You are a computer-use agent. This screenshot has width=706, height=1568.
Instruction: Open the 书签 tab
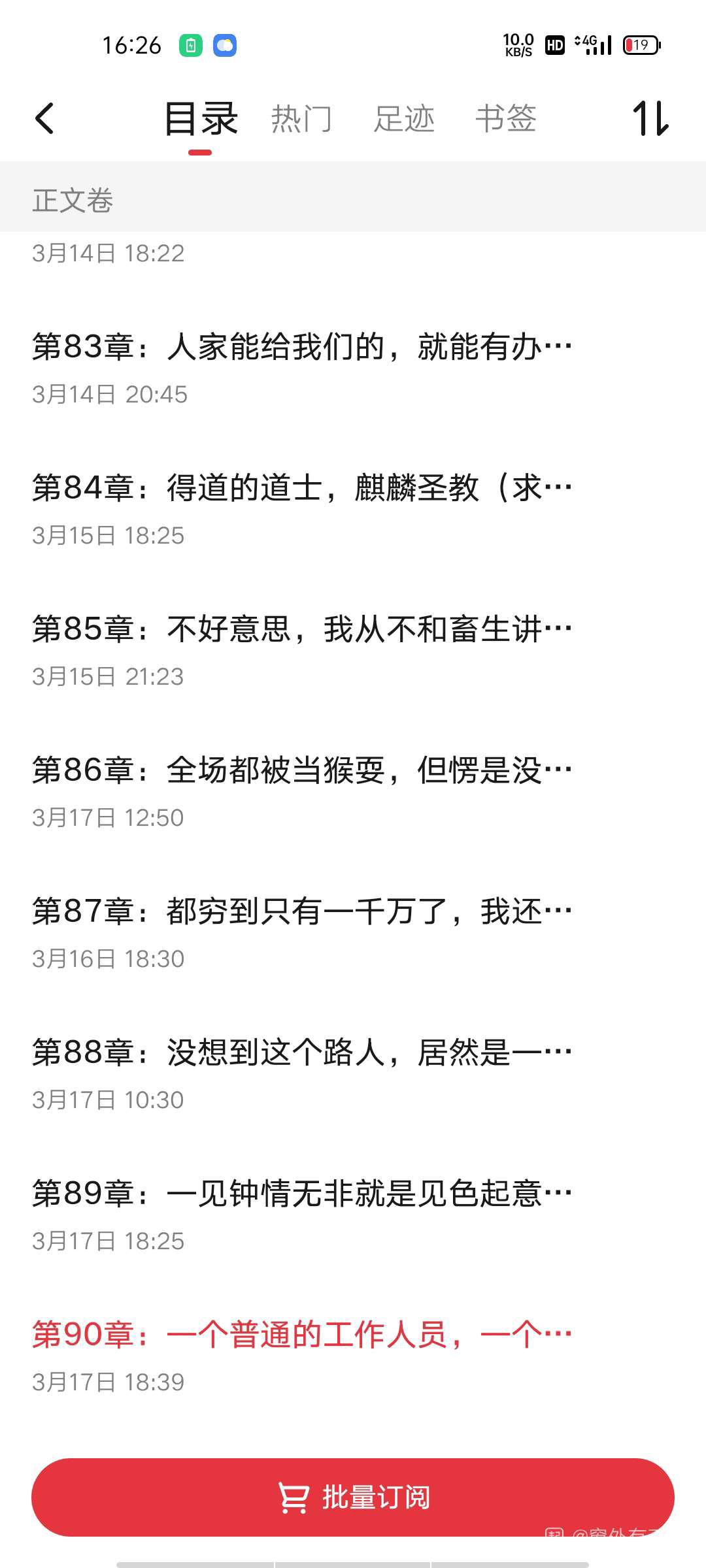[x=506, y=119]
